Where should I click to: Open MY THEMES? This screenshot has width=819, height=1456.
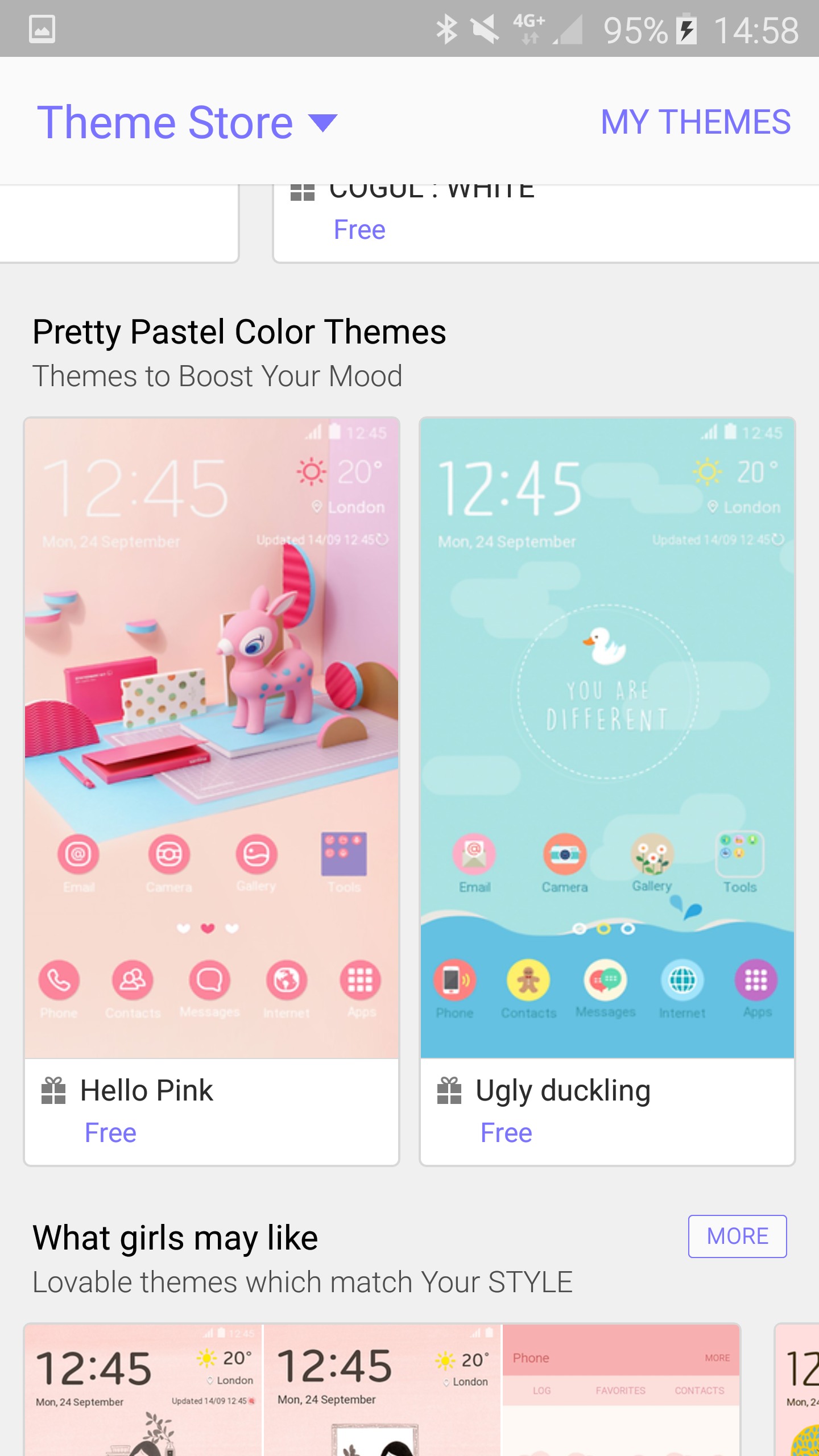coord(695,122)
